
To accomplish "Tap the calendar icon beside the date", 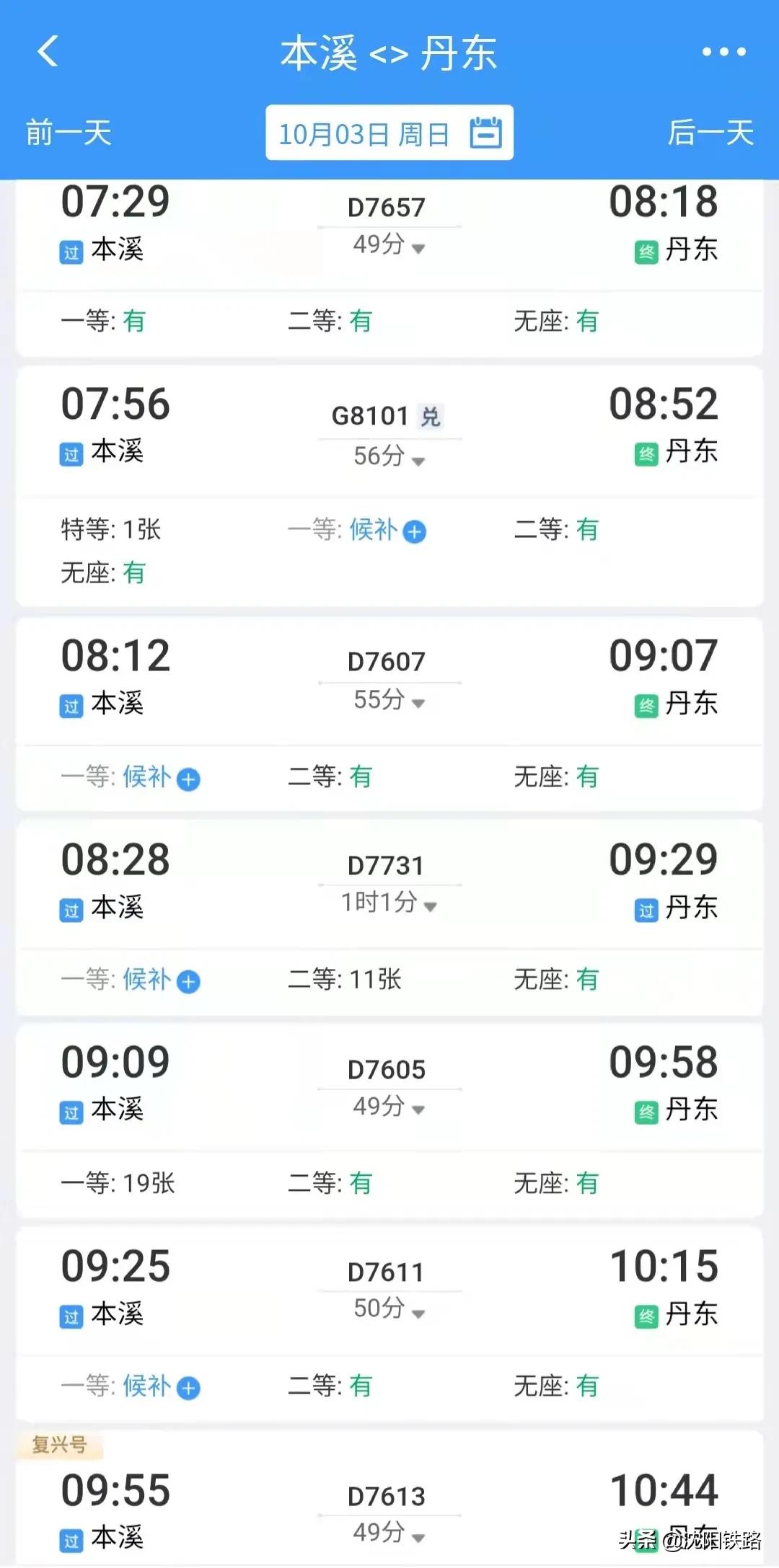I will coord(486,133).
